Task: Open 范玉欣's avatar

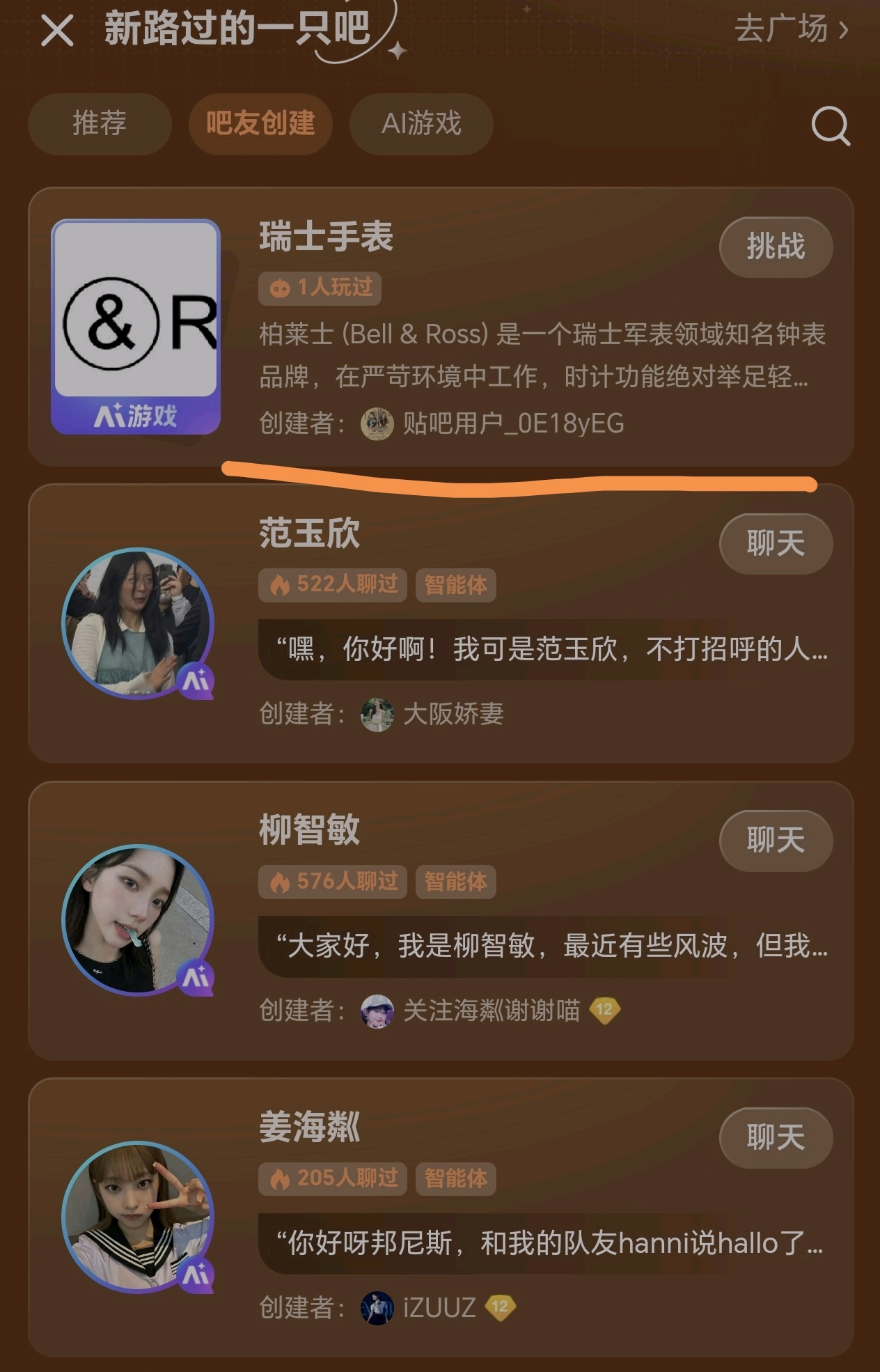Action: (137, 623)
